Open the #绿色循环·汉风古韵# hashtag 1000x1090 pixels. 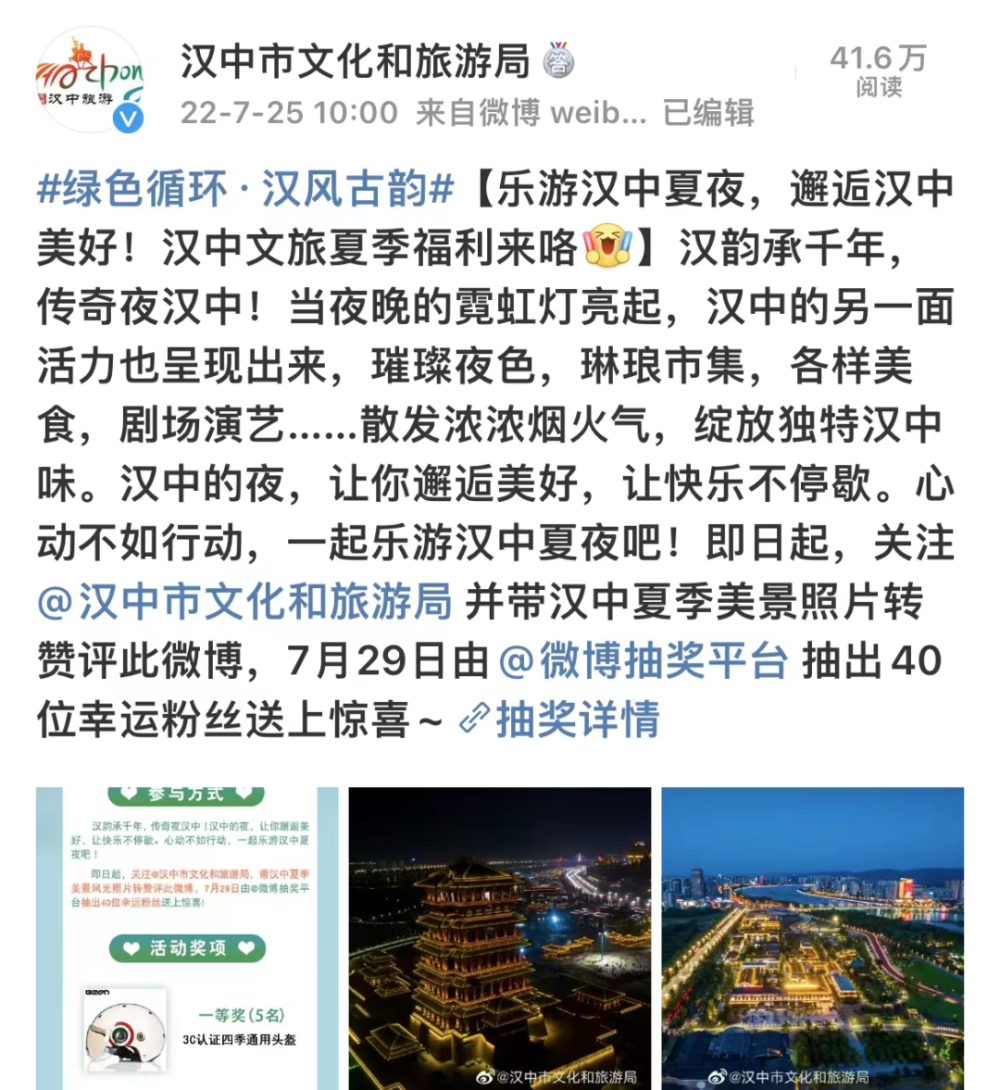[x=247, y=190]
